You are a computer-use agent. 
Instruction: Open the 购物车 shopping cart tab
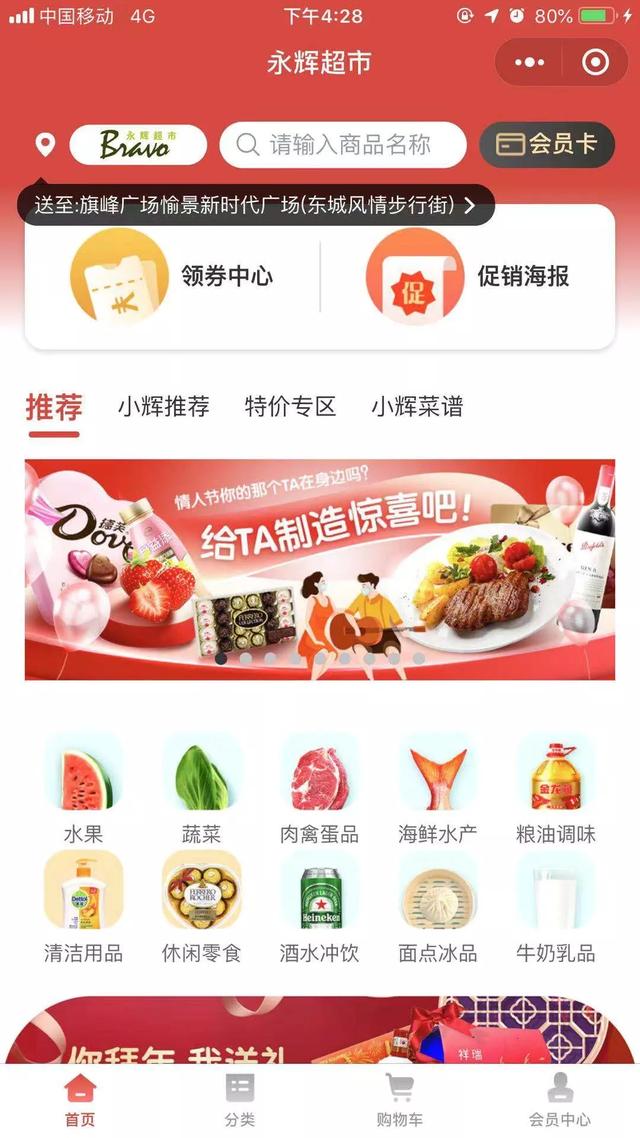pyautogui.click(x=399, y=1099)
